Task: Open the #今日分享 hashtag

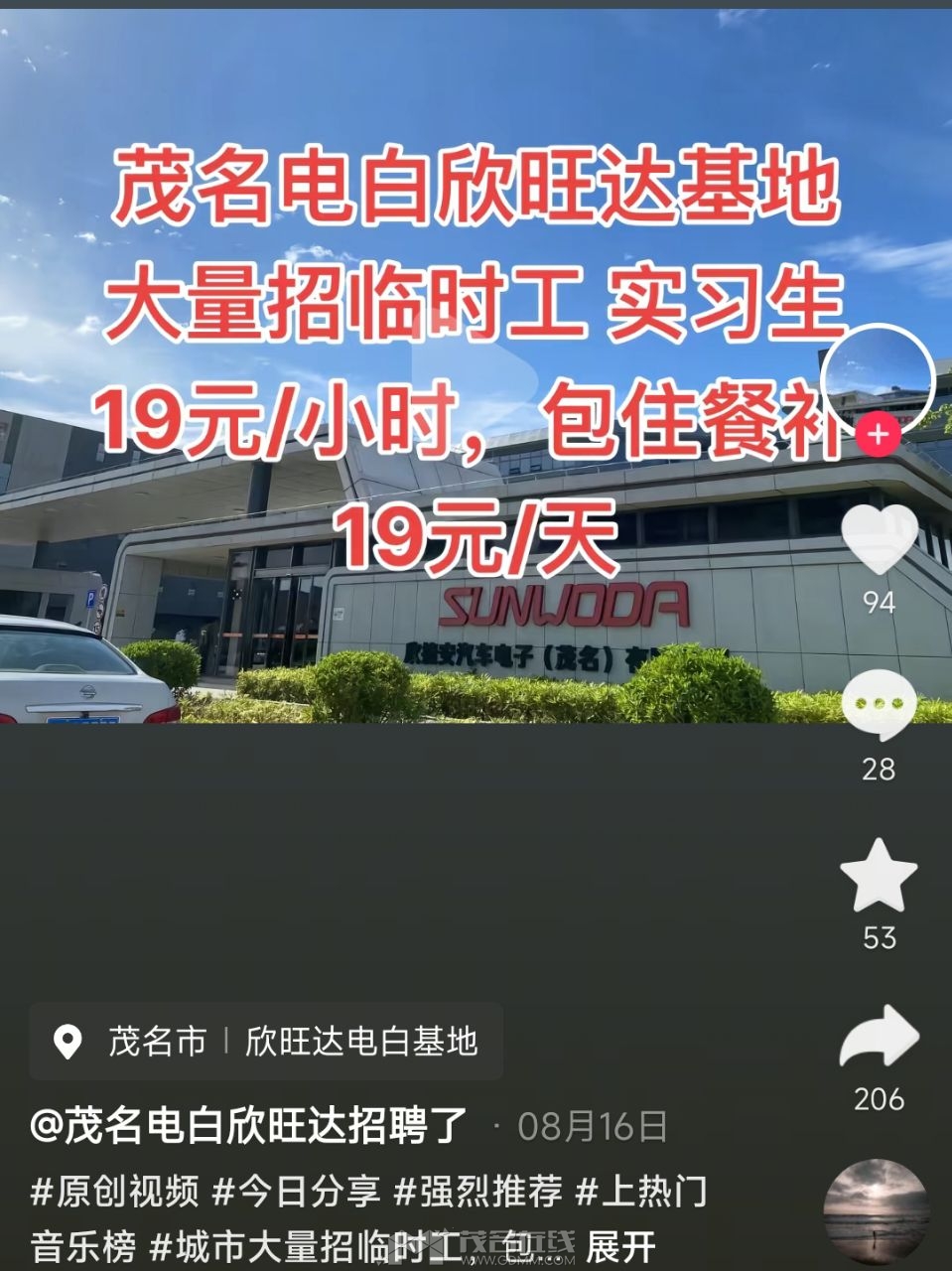Action: pos(298,1190)
